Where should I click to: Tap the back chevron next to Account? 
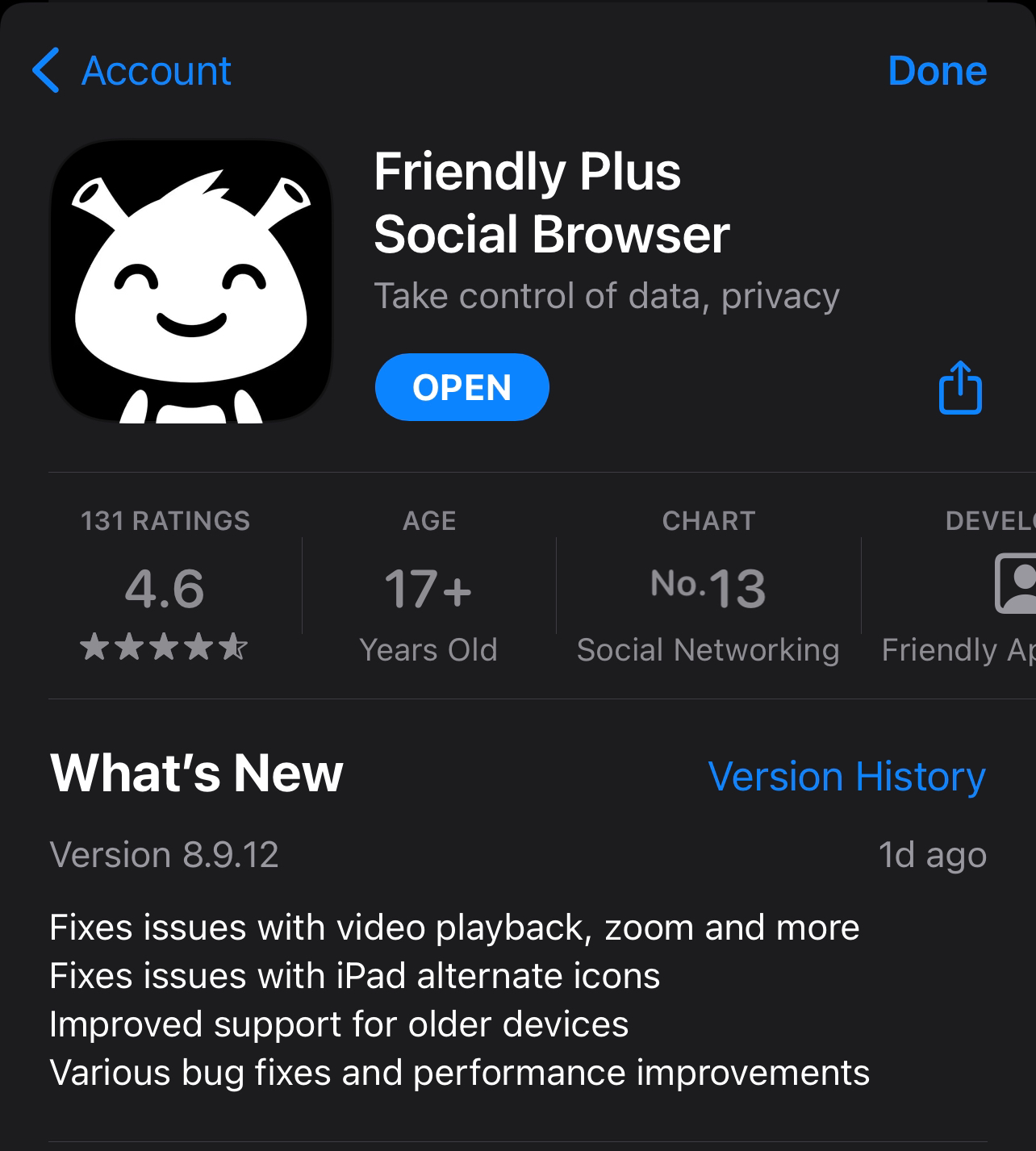47,72
